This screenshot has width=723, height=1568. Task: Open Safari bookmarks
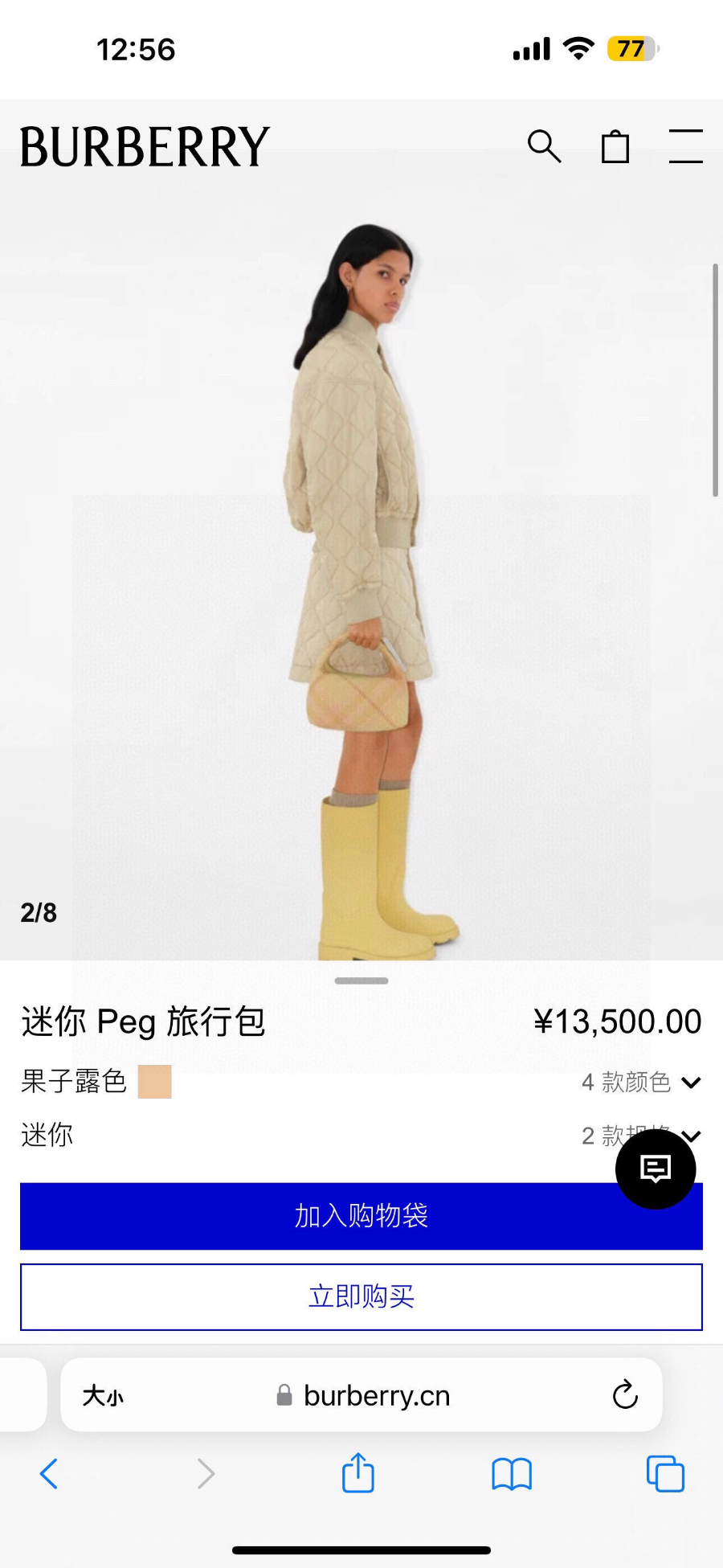tap(512, 1473)
